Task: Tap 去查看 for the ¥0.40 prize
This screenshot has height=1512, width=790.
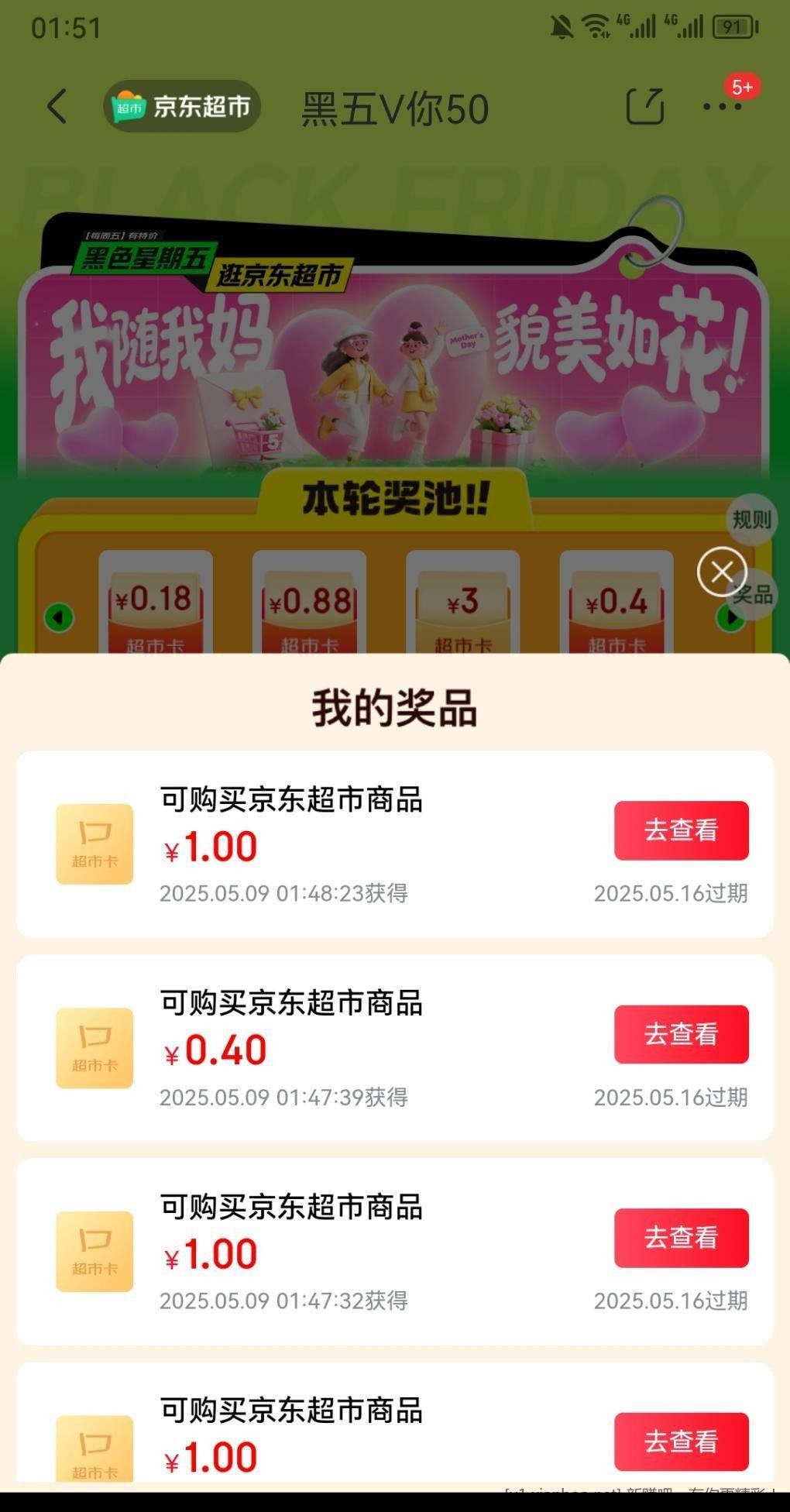Action: 681,1034
